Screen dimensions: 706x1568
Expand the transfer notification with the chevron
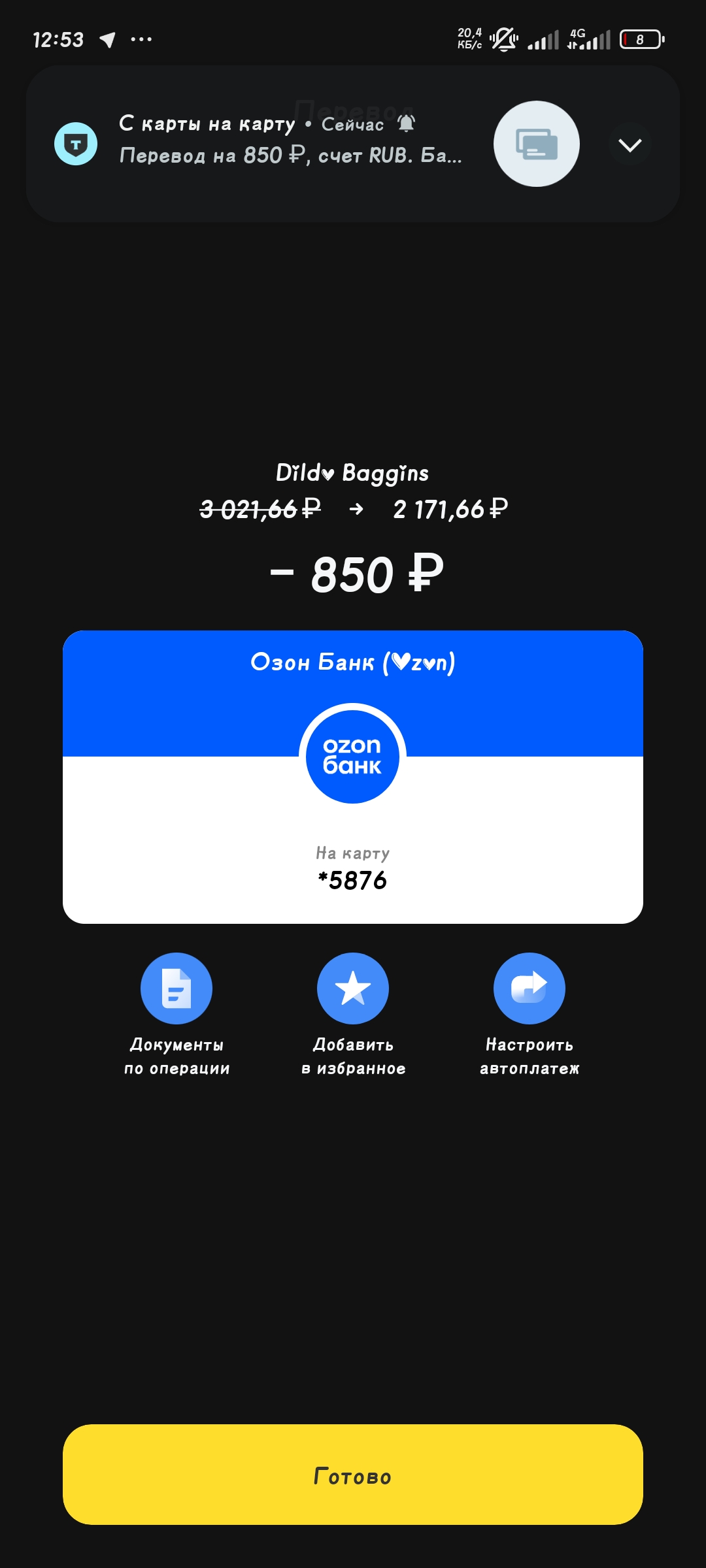click(x=630, y=144)
